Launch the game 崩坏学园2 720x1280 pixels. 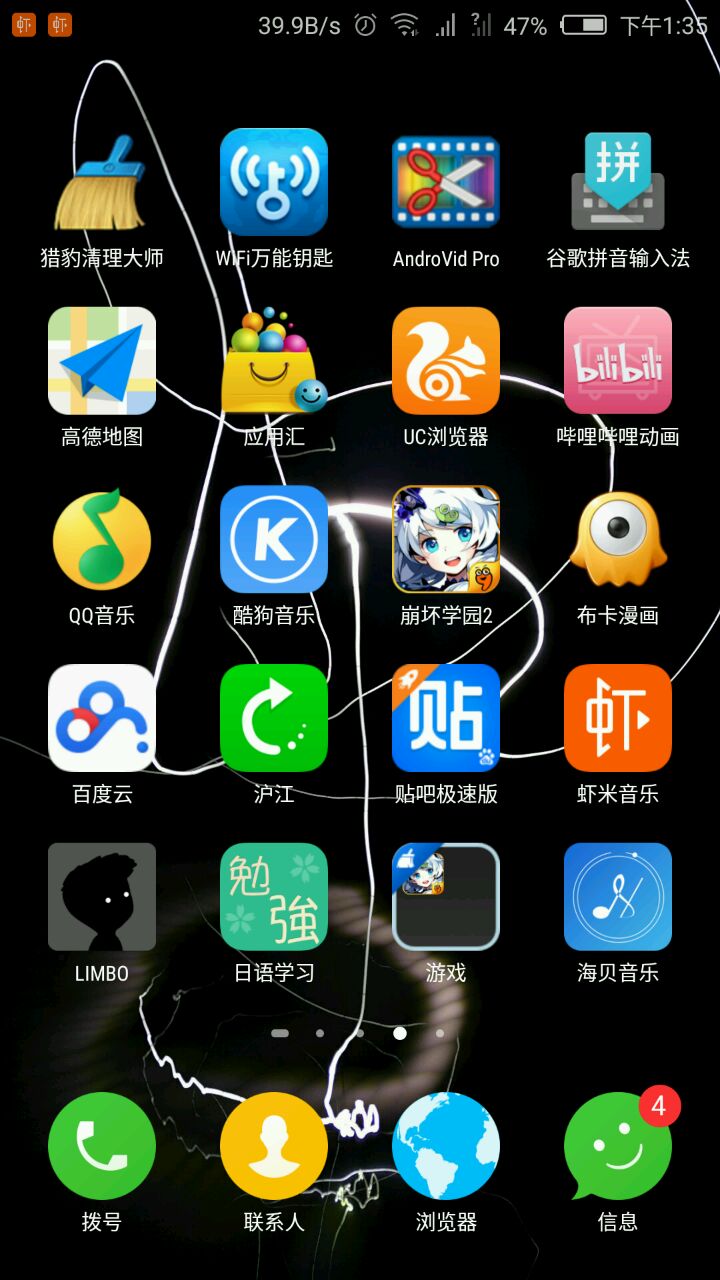(446, 540)
